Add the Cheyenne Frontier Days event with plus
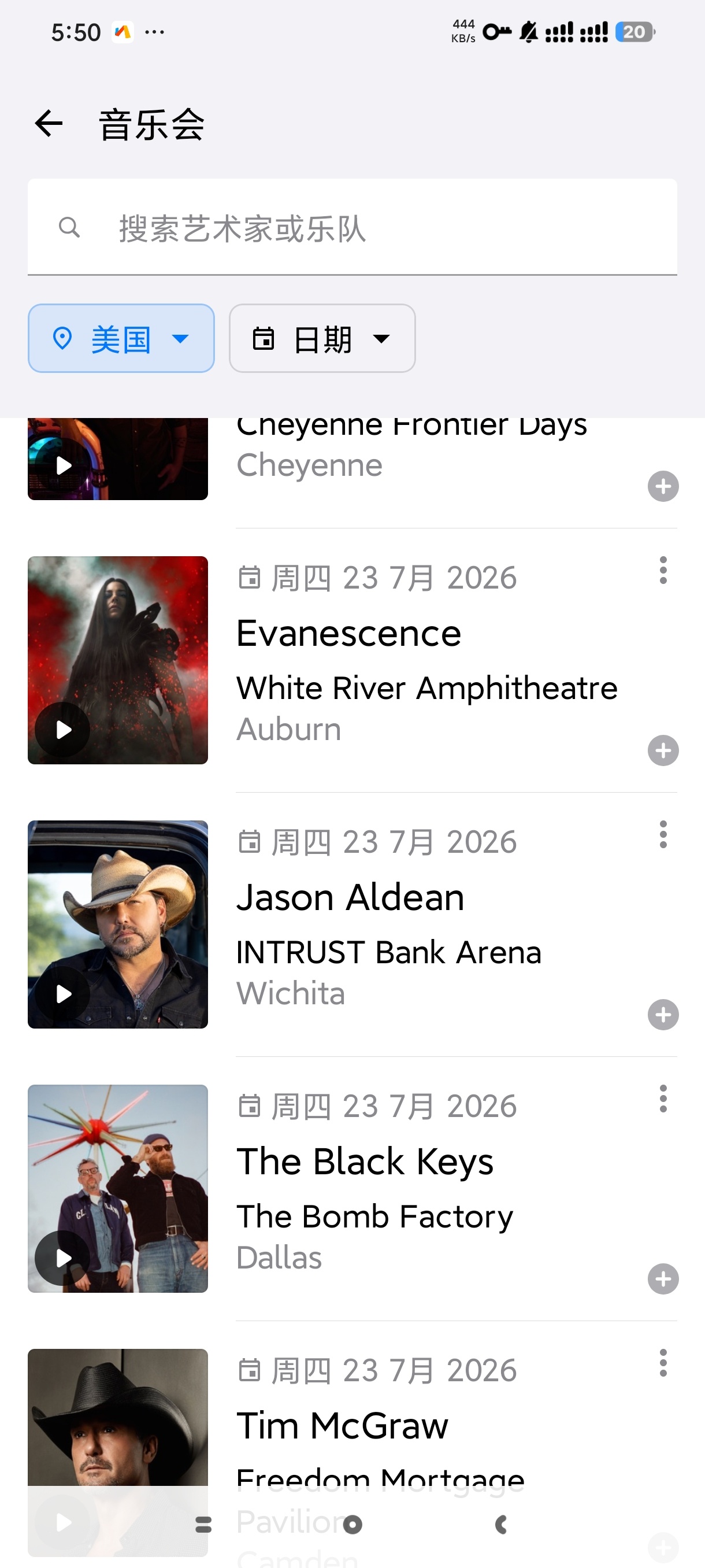This screenshot has width=705, height=1568. [x=663, y=486]
